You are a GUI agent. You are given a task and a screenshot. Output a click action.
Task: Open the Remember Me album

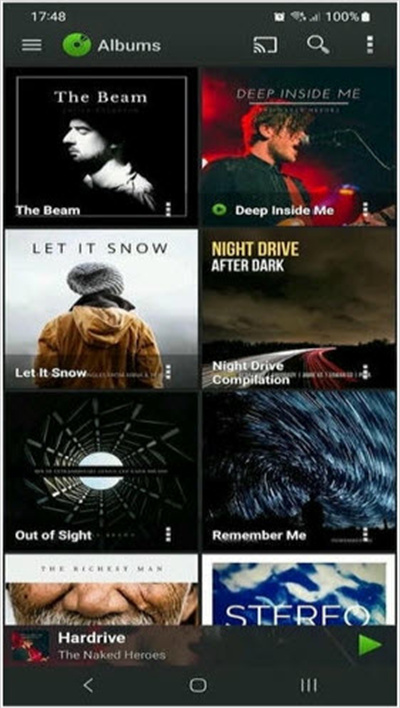click(299, 471)
